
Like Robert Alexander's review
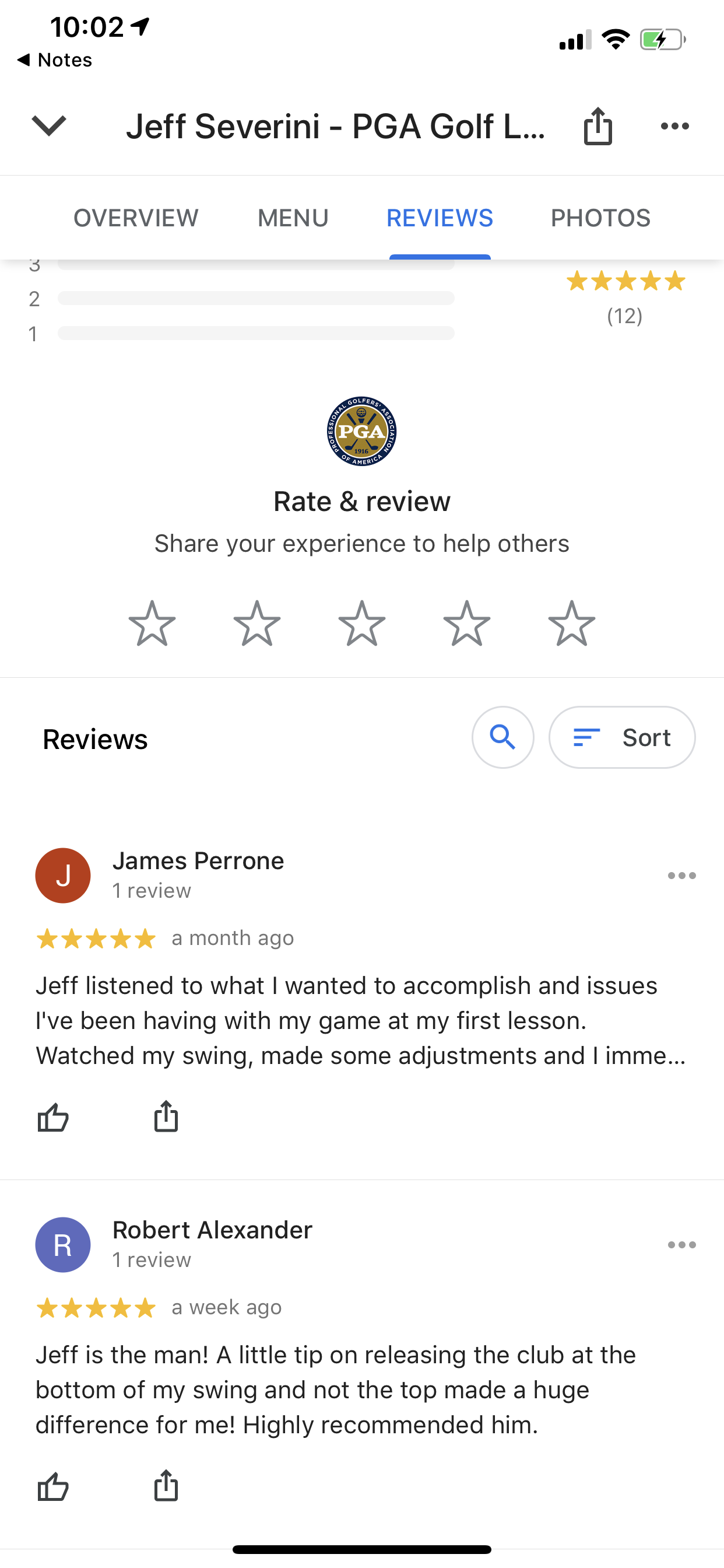[x=53, y=1486]
